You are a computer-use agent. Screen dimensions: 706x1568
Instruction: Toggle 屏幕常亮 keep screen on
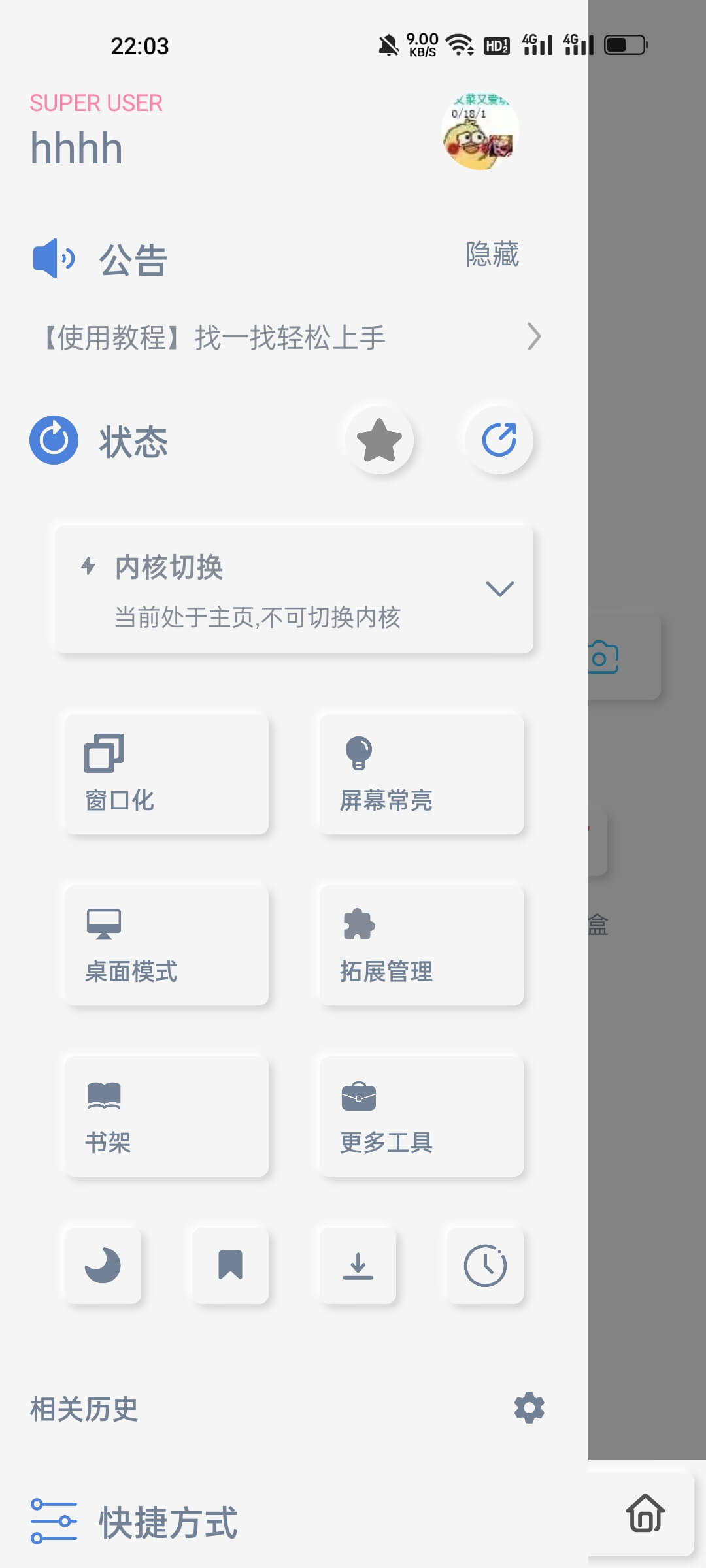click(x=421, y=774)
